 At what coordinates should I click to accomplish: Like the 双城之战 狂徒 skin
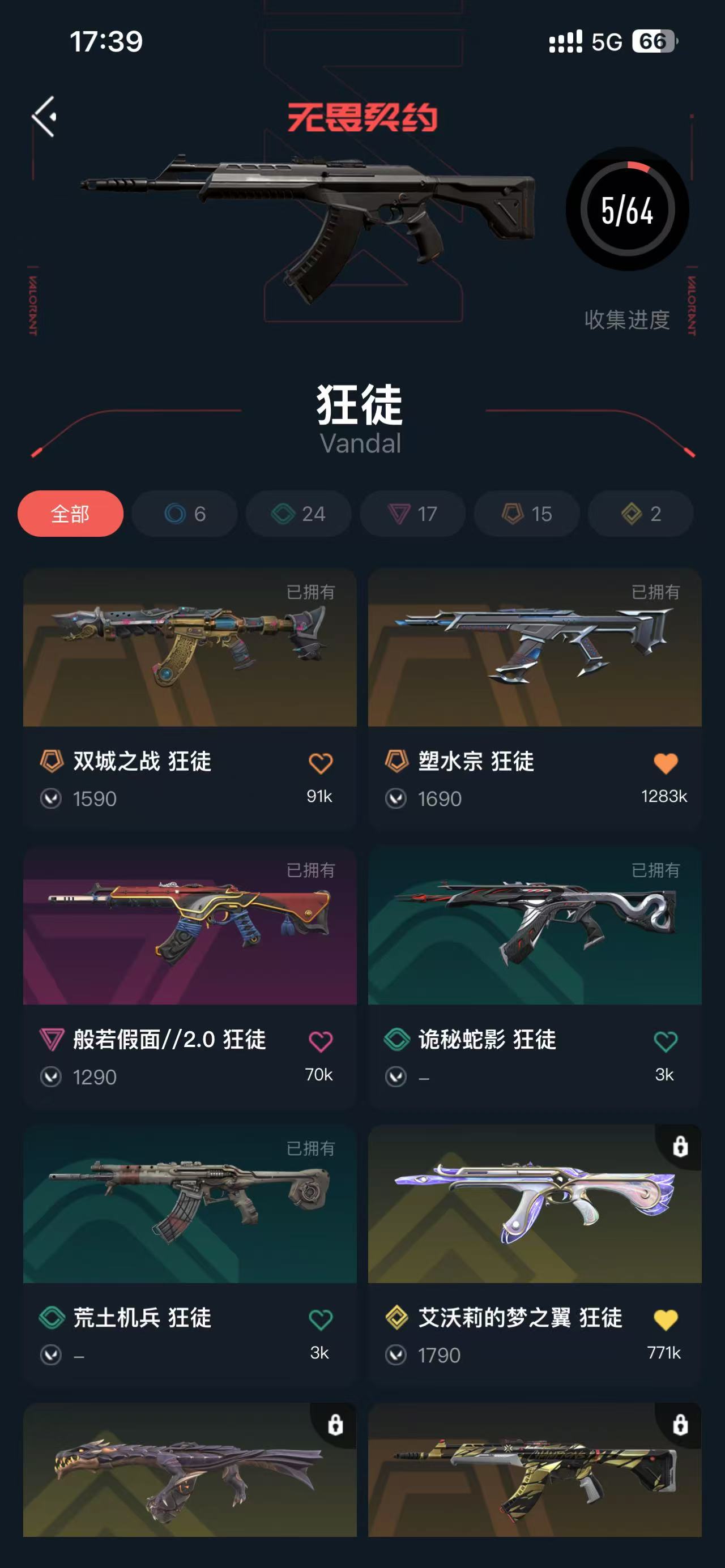320,763
